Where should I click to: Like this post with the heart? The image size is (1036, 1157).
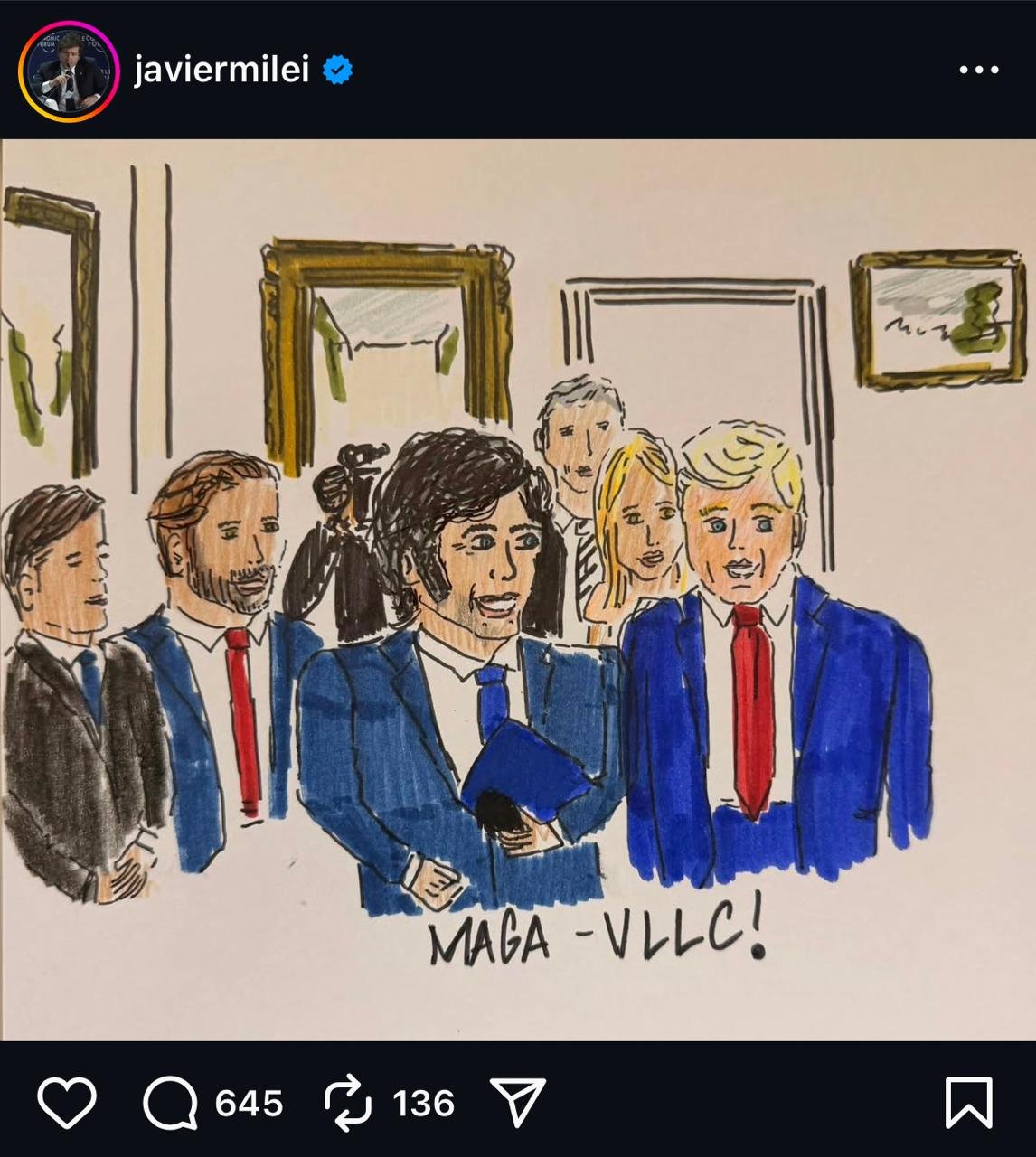[67, 1102]
